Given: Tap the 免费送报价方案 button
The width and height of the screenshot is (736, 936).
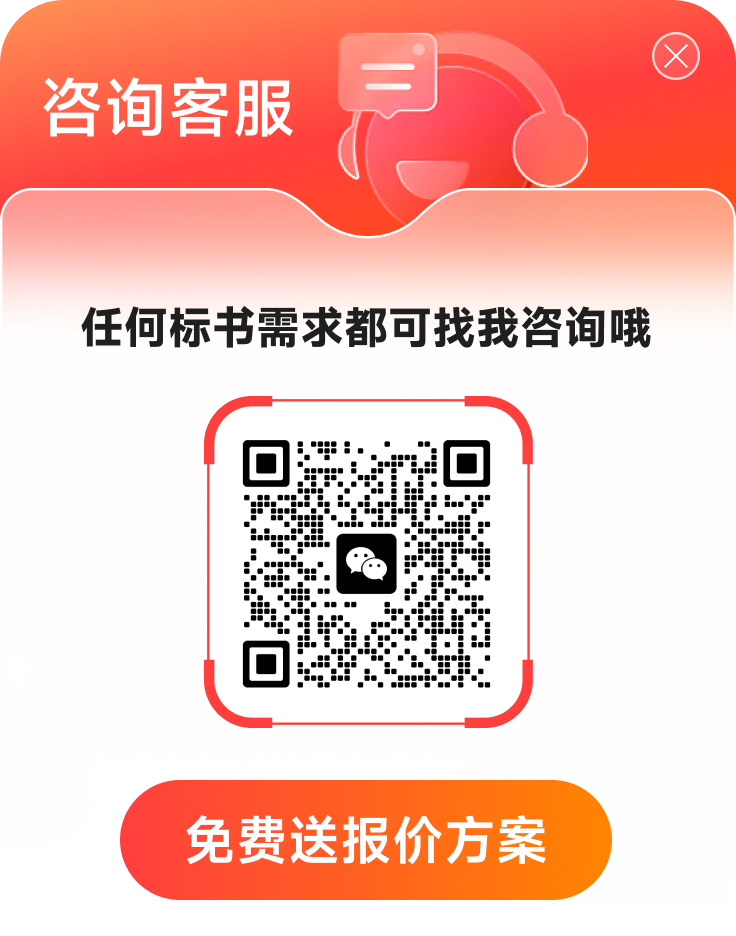Looking at the screenshot, I should pos(366,840).
